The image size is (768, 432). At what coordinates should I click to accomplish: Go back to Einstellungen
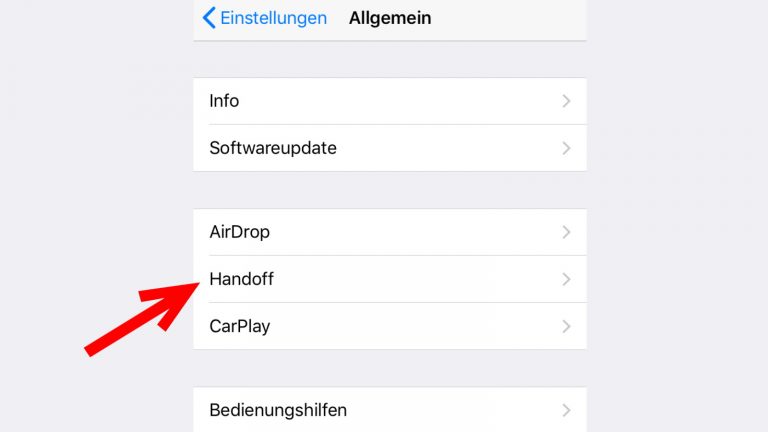[x=265, y=18]
